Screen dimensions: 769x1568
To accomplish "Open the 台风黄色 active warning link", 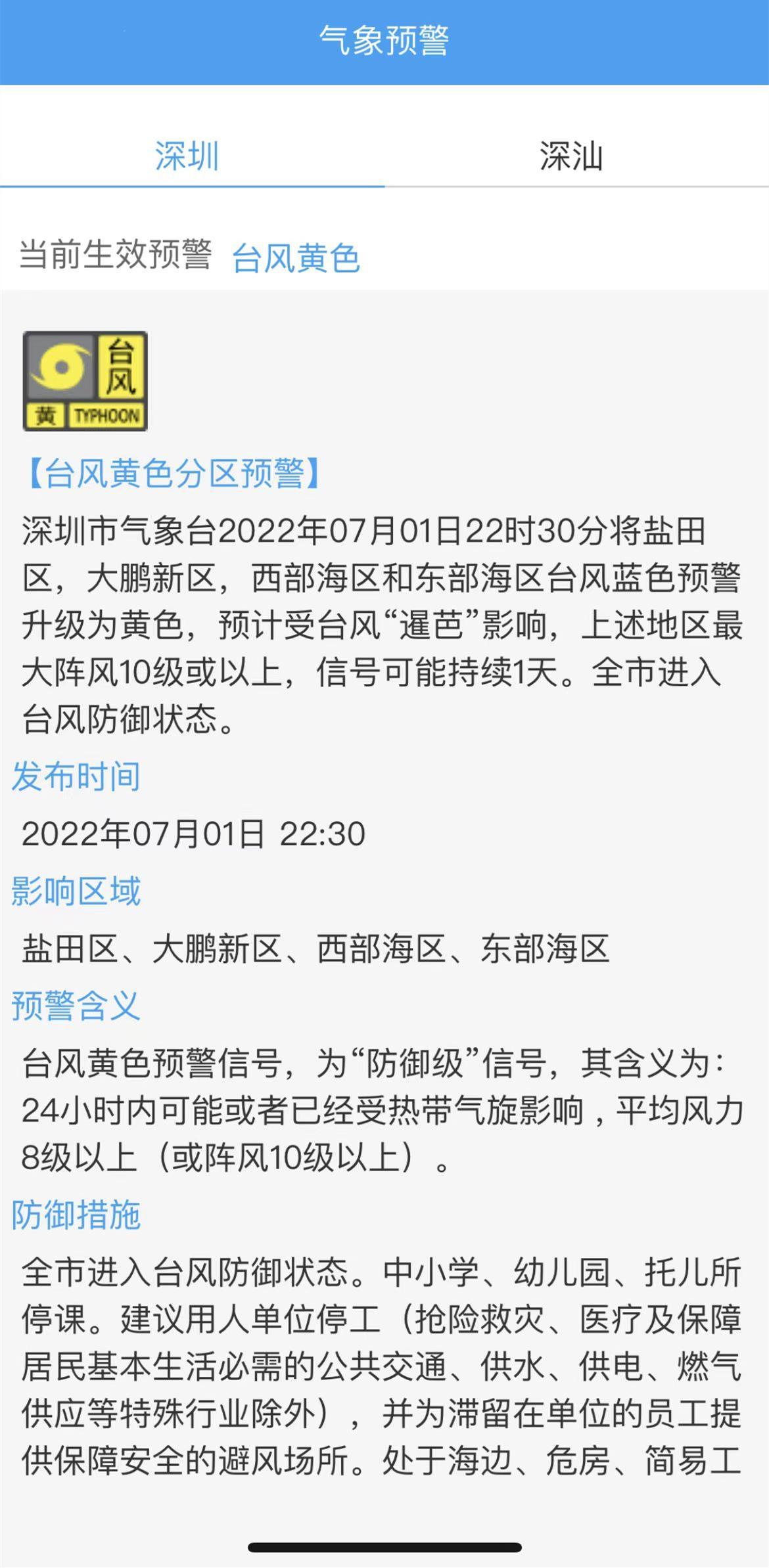I will tap(296, 258).
